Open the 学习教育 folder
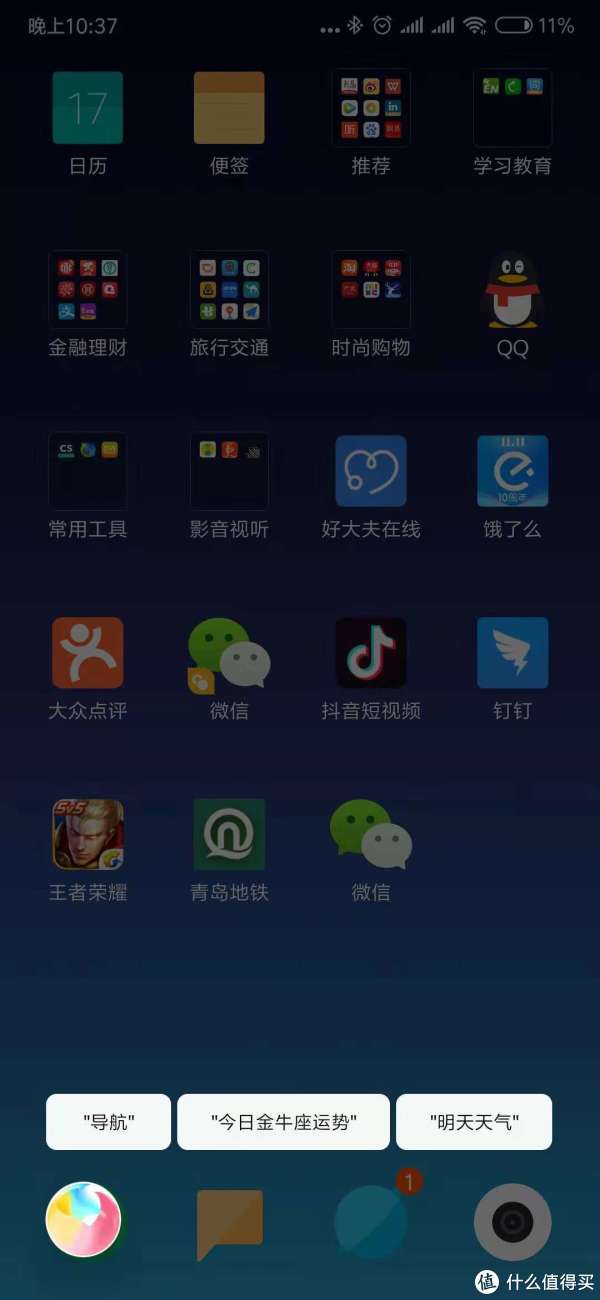Screen dimensions: 600x1300 pyautogui.click(x=512, y=108)
